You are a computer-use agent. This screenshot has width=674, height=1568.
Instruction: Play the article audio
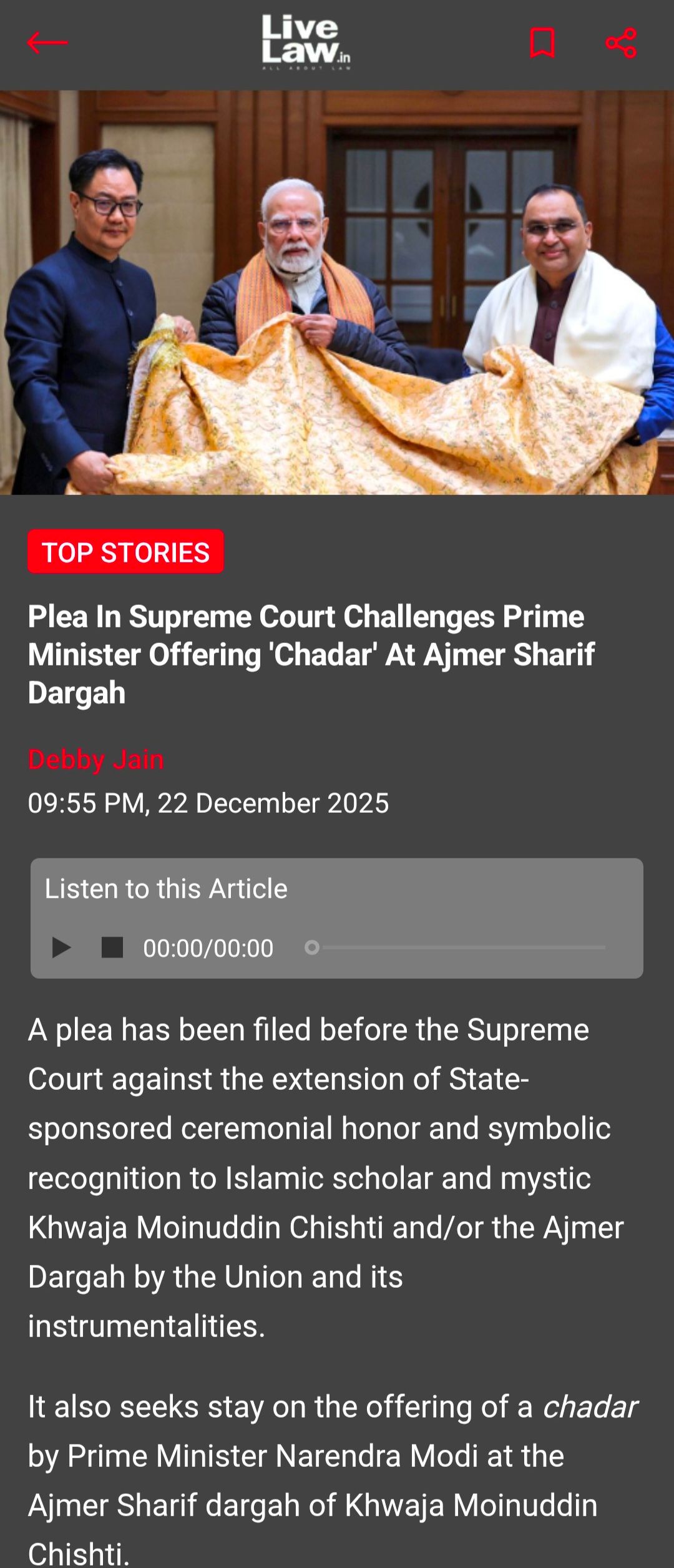tap(61, 948)
